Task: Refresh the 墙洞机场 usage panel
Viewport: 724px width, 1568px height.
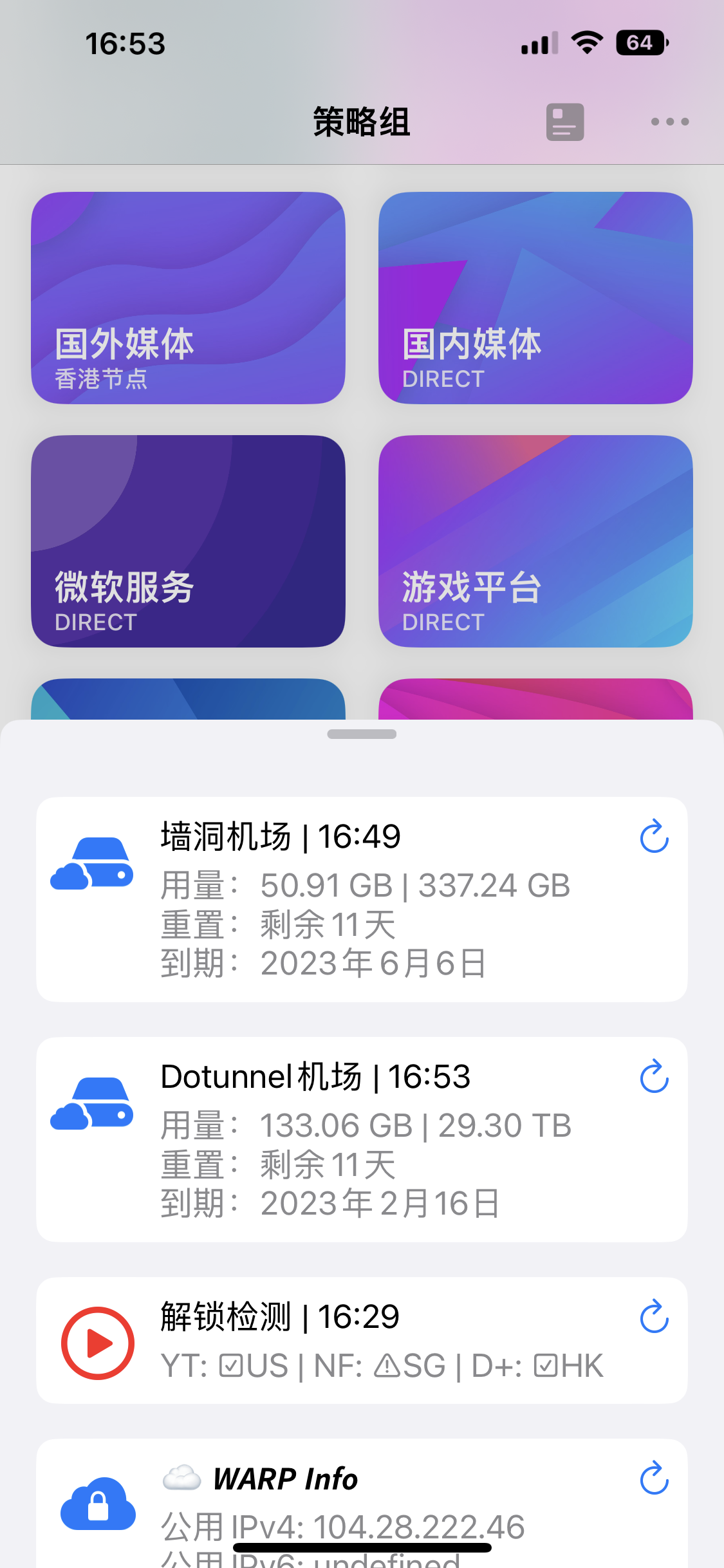Action: 654,836
